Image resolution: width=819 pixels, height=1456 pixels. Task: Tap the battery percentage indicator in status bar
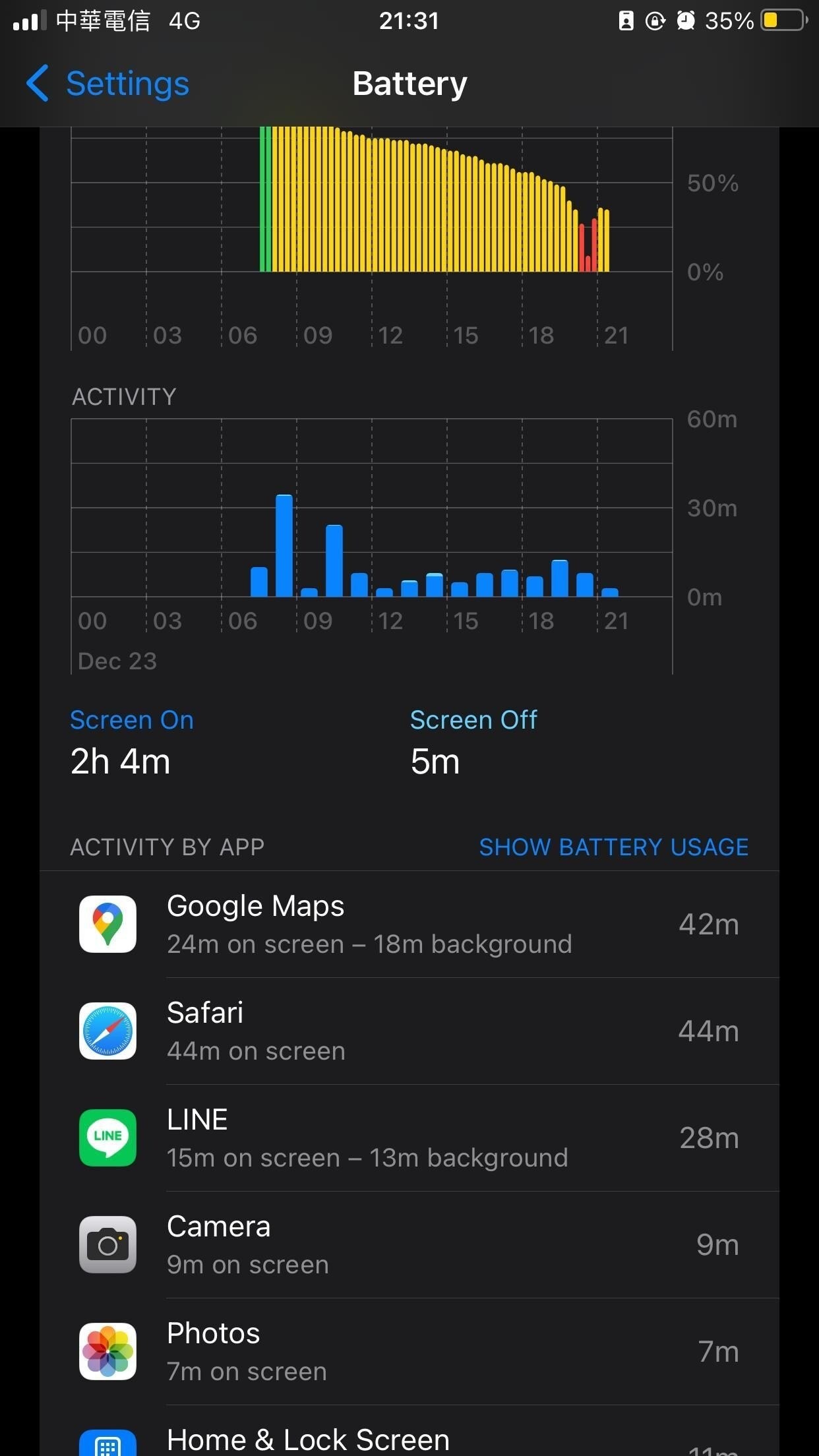click(731, 21)
